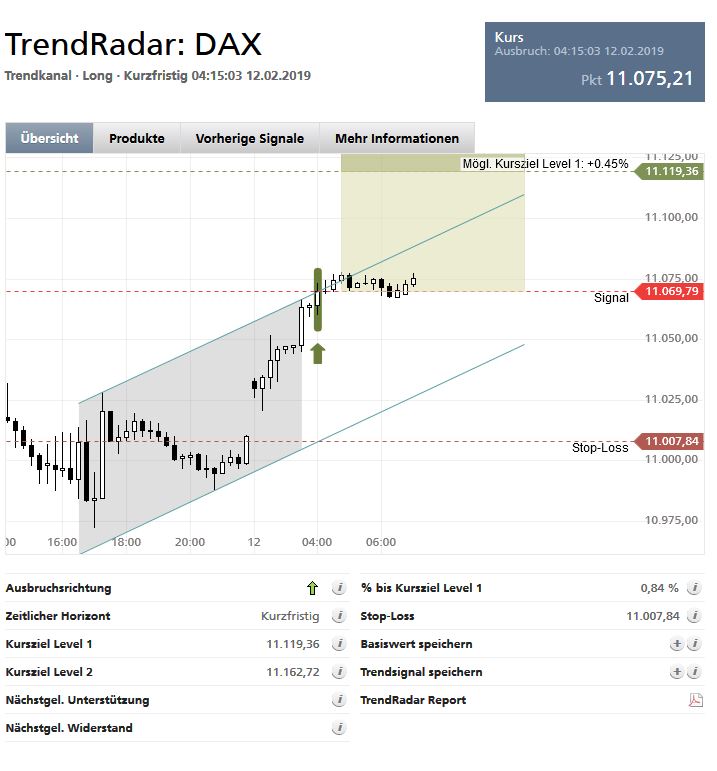Show info for Zeitlicher Horizont

pyautogui.click(x=339, y=616)
